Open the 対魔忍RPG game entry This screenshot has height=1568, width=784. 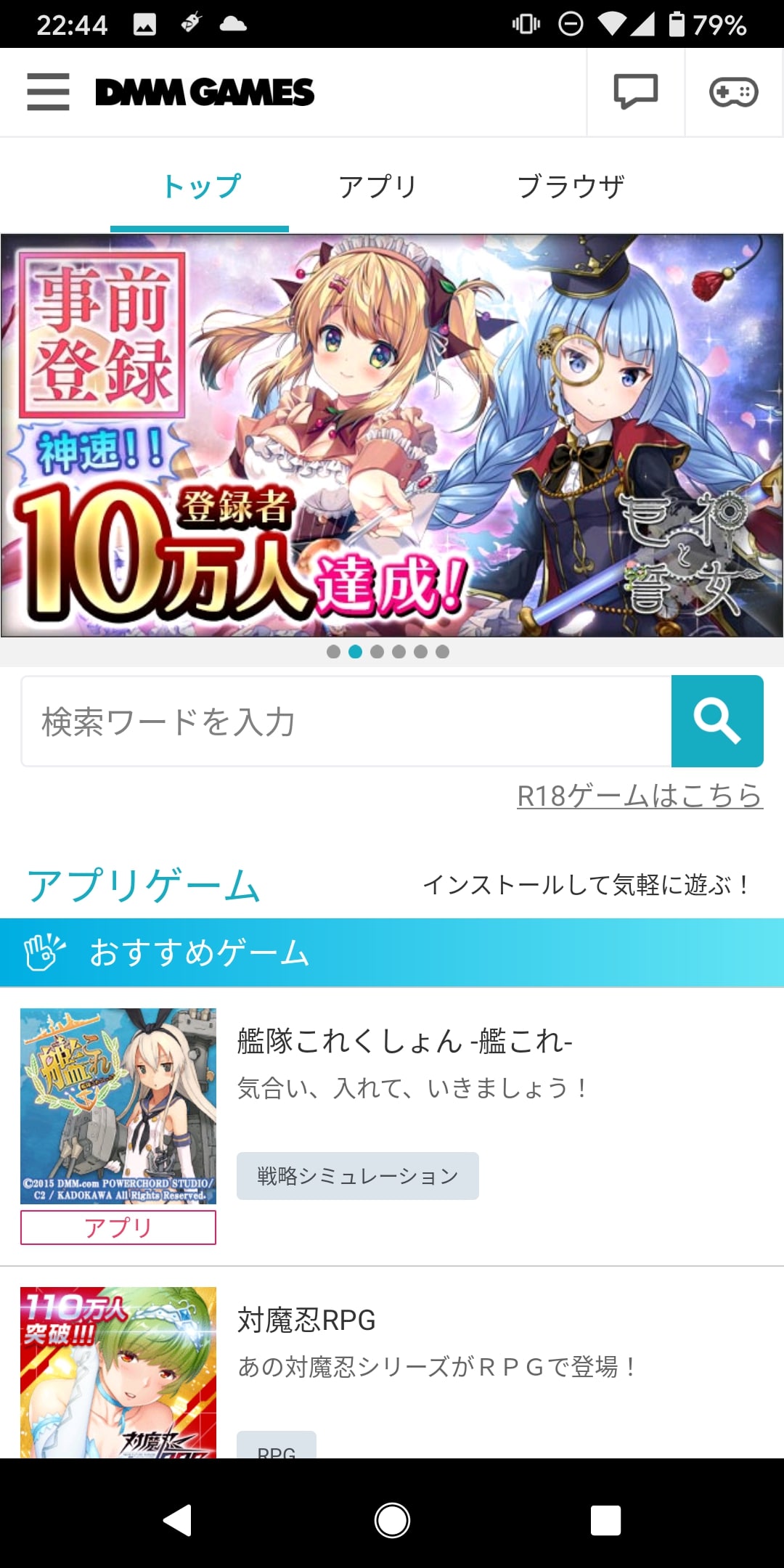click(392, 1363)
